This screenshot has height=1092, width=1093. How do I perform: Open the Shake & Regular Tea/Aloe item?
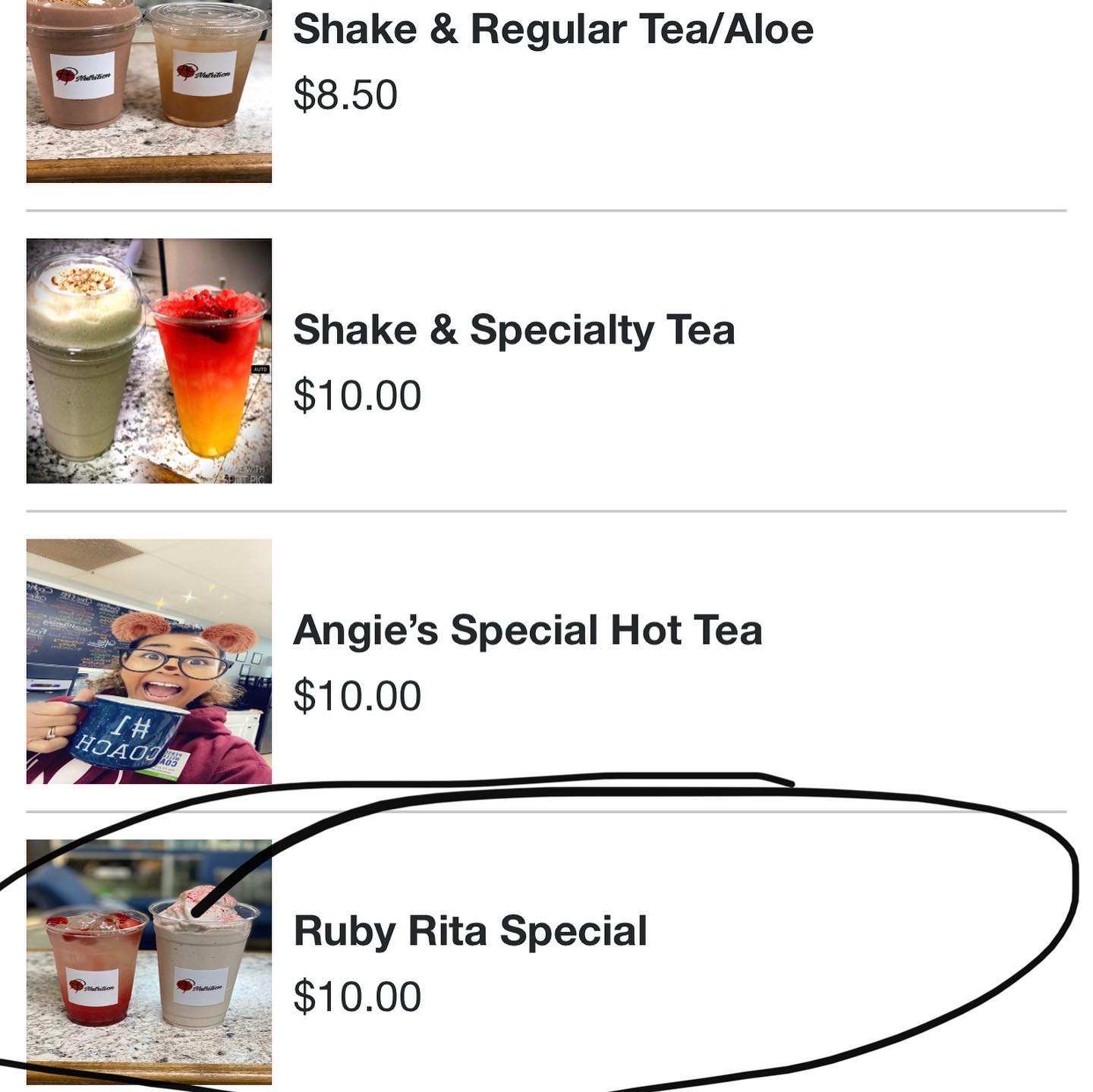coord(553,30)
